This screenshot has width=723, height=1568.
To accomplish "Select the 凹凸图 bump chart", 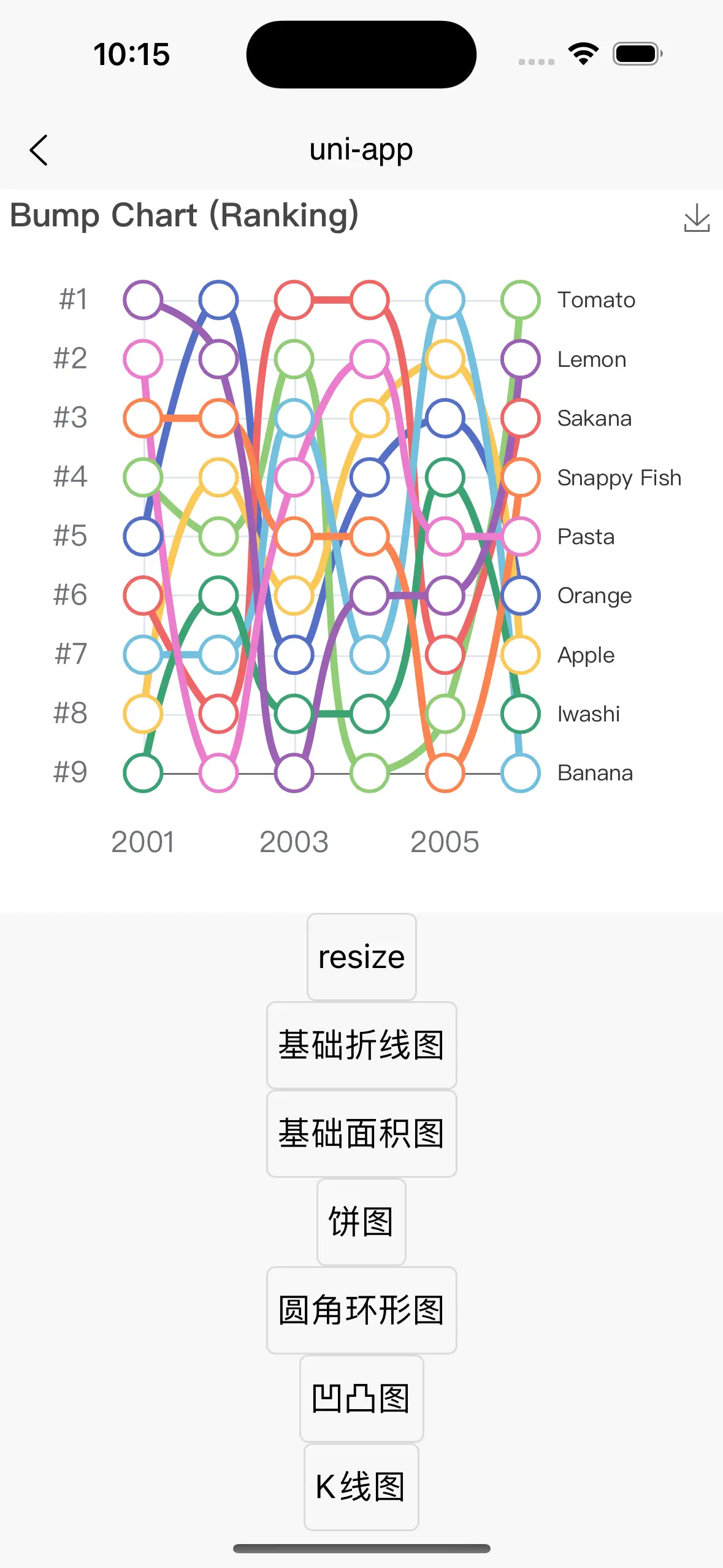I will click(x=361, y=1399).
